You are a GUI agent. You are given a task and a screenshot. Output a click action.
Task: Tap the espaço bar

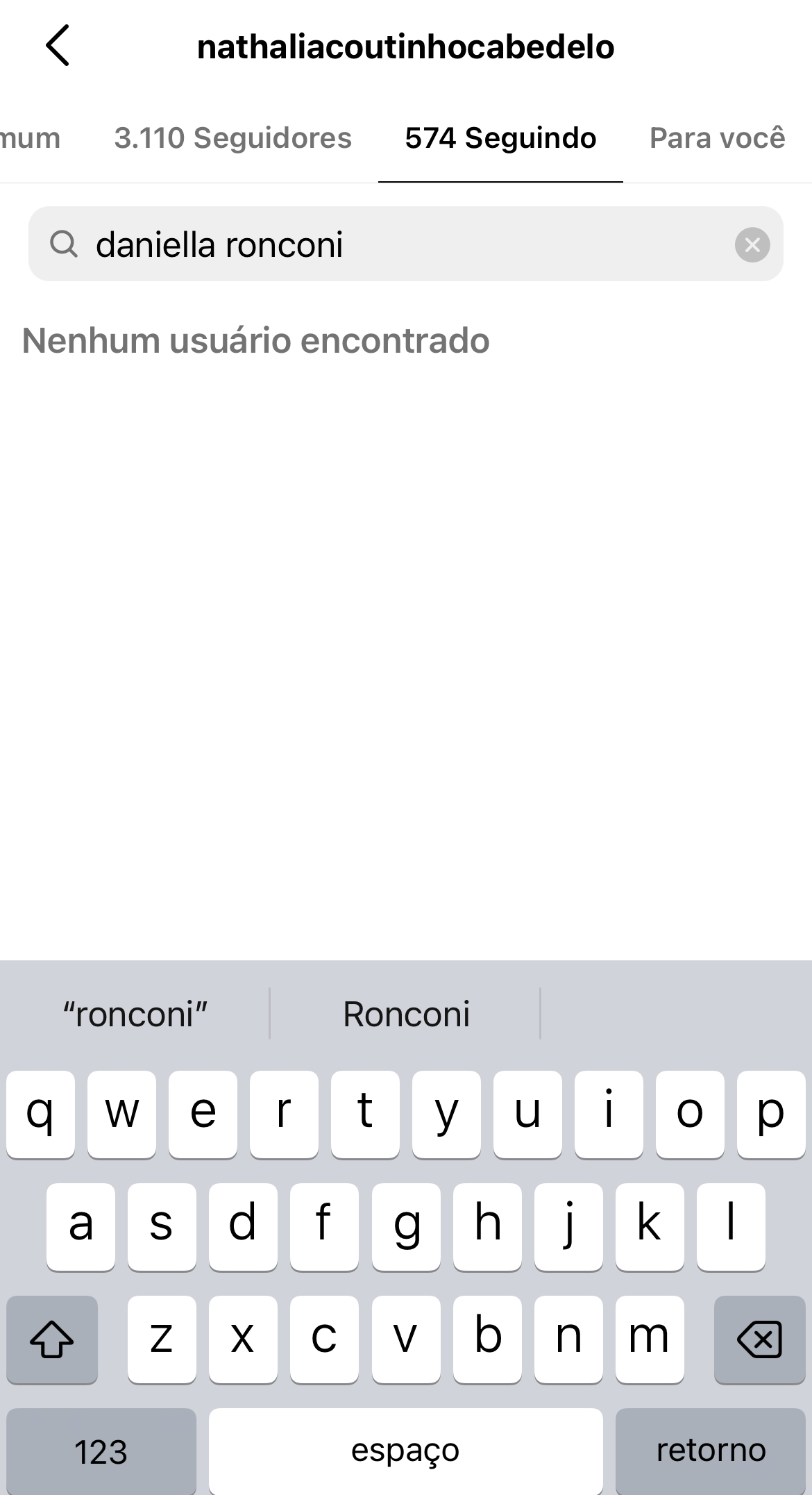point(405,1451)
